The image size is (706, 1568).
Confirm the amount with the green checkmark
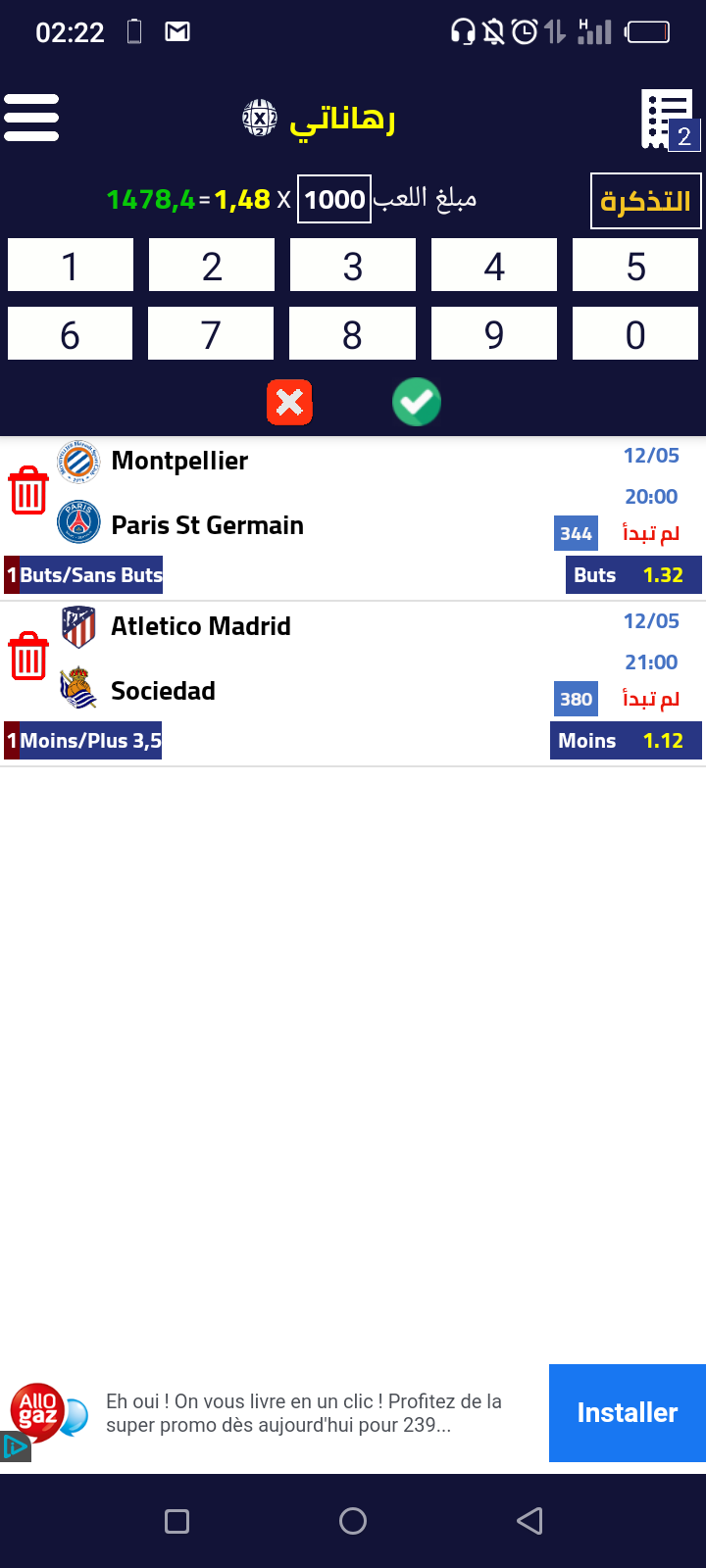(417, 402)
